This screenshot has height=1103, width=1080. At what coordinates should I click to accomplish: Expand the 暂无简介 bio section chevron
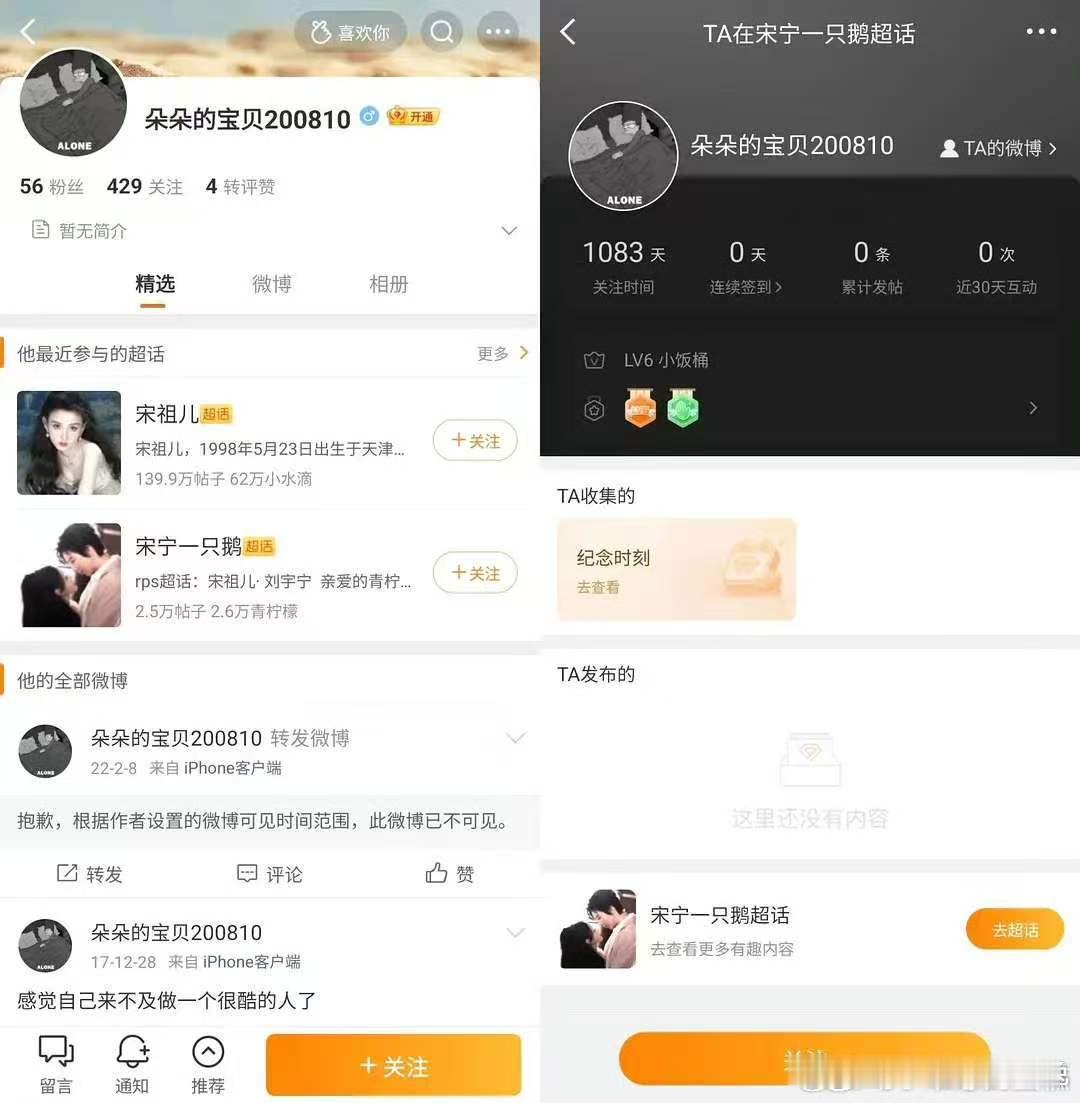[510, 230]
